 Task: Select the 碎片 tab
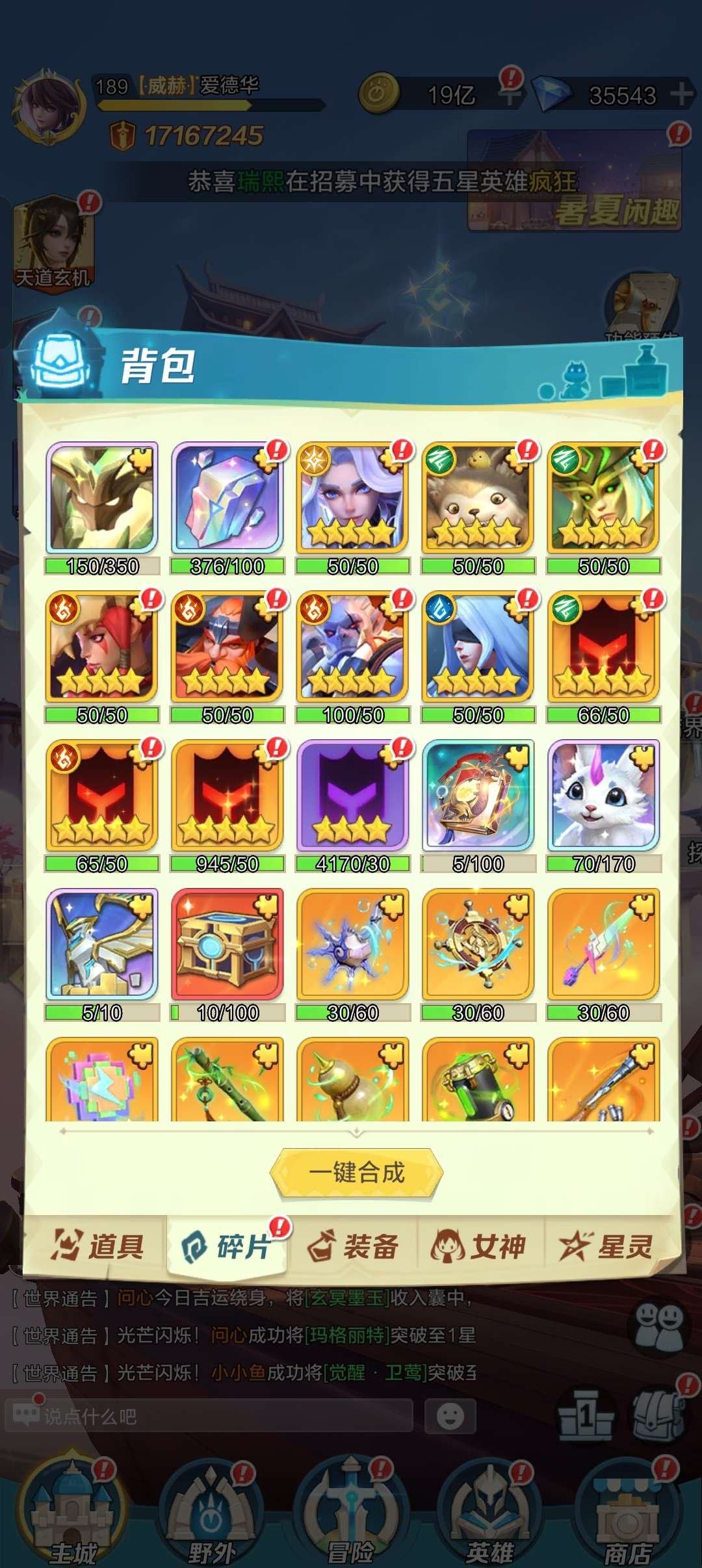227,1246
